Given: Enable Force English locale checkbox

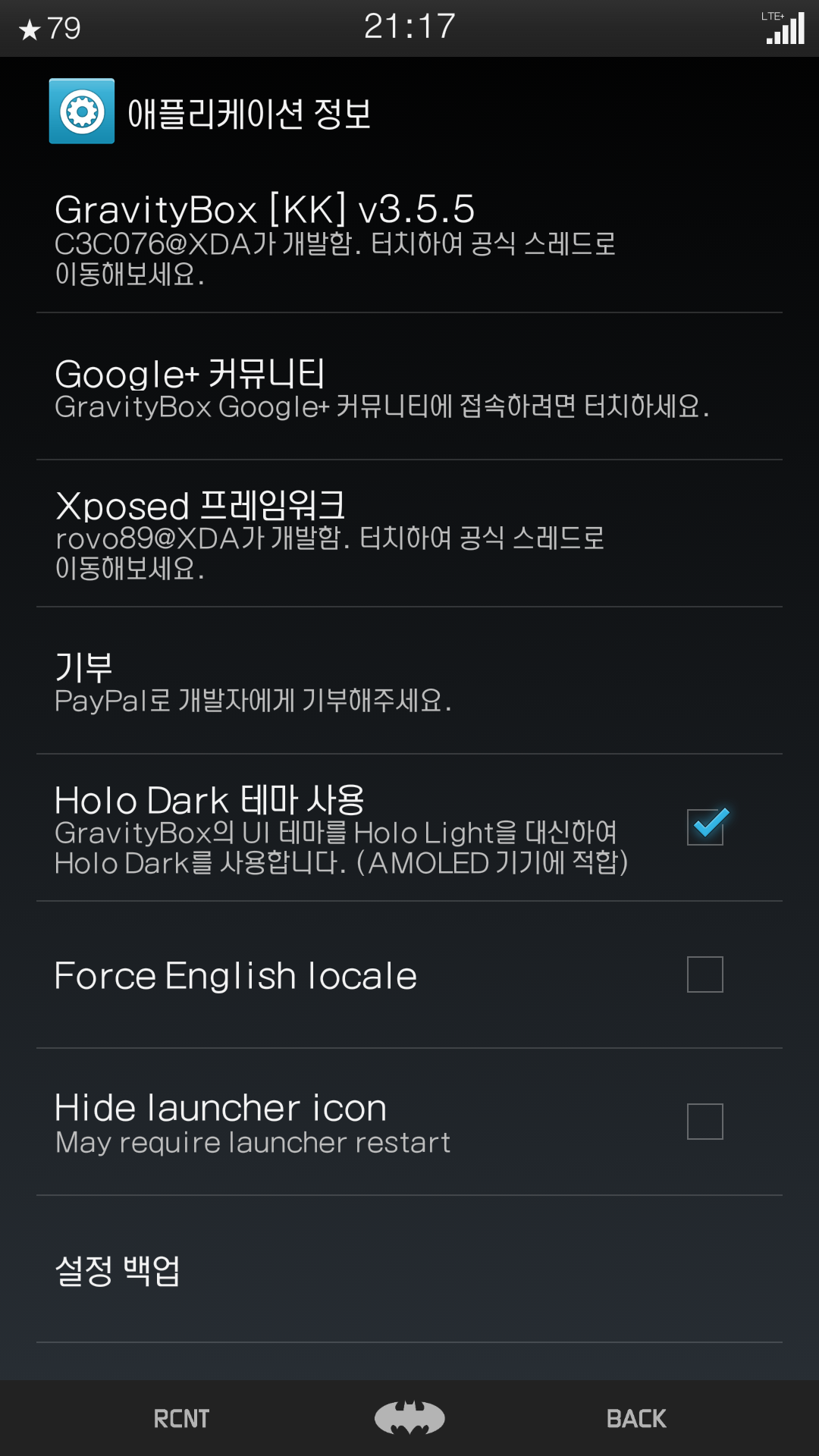Looking at the screenshot, I should click(705, 974).
